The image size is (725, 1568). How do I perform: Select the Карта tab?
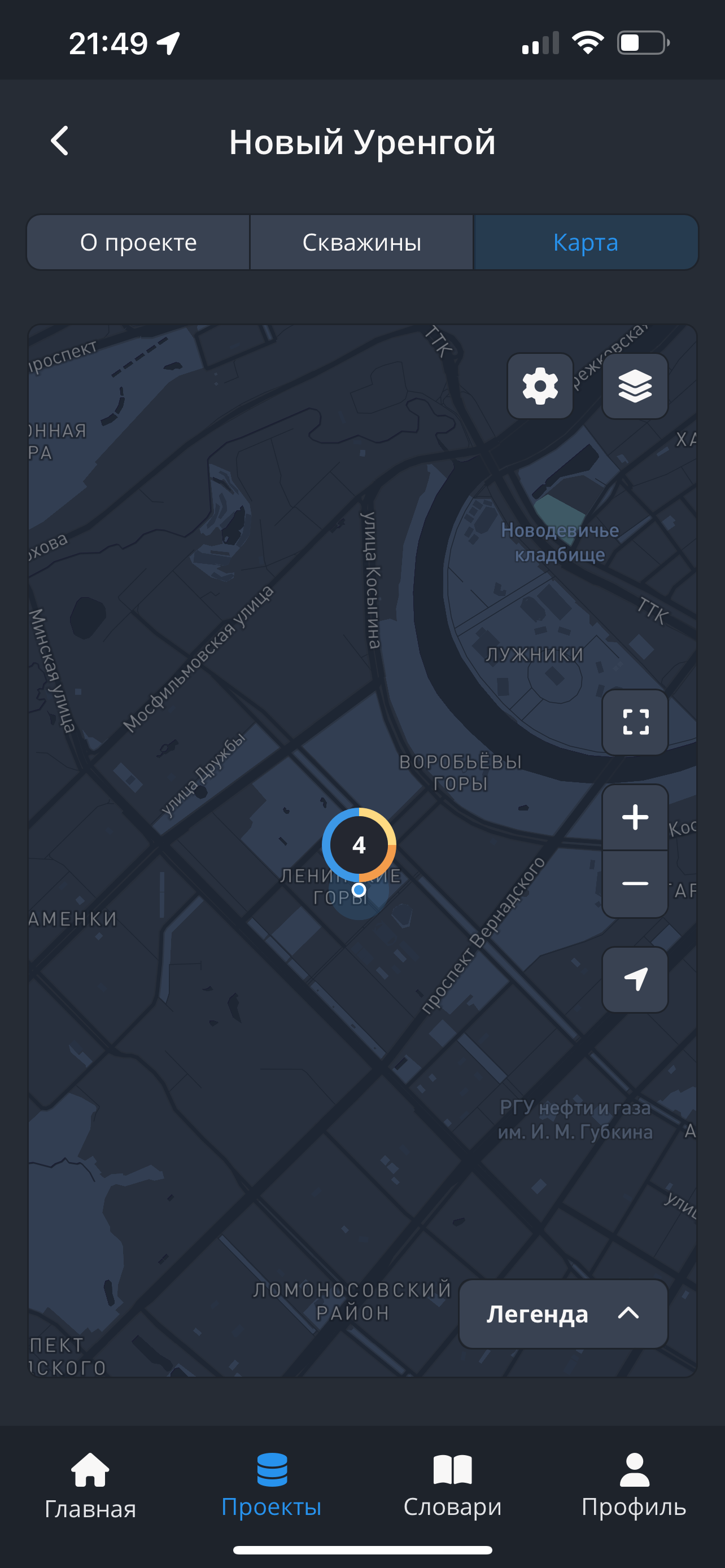(x=585, y=242)
